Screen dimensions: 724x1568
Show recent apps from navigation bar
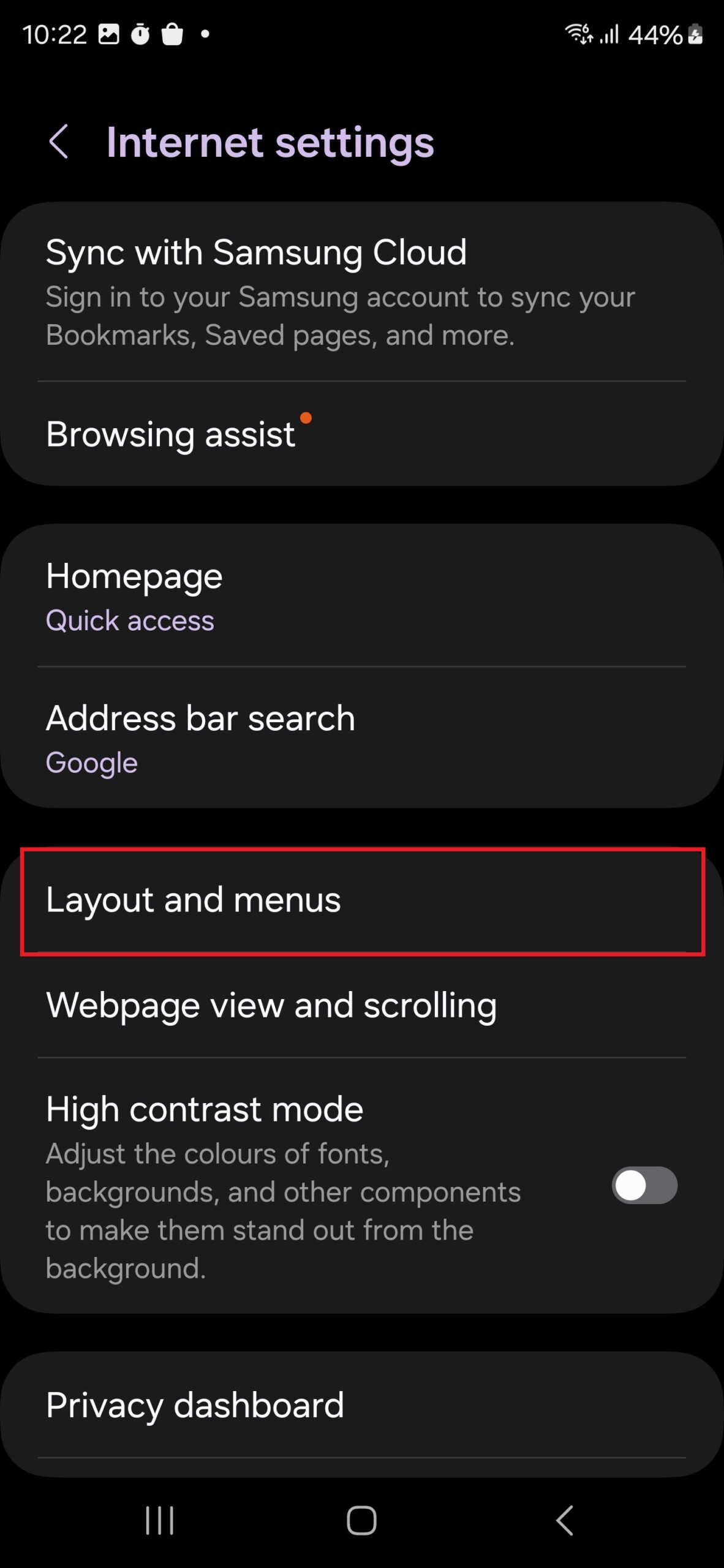(160, 1520)
